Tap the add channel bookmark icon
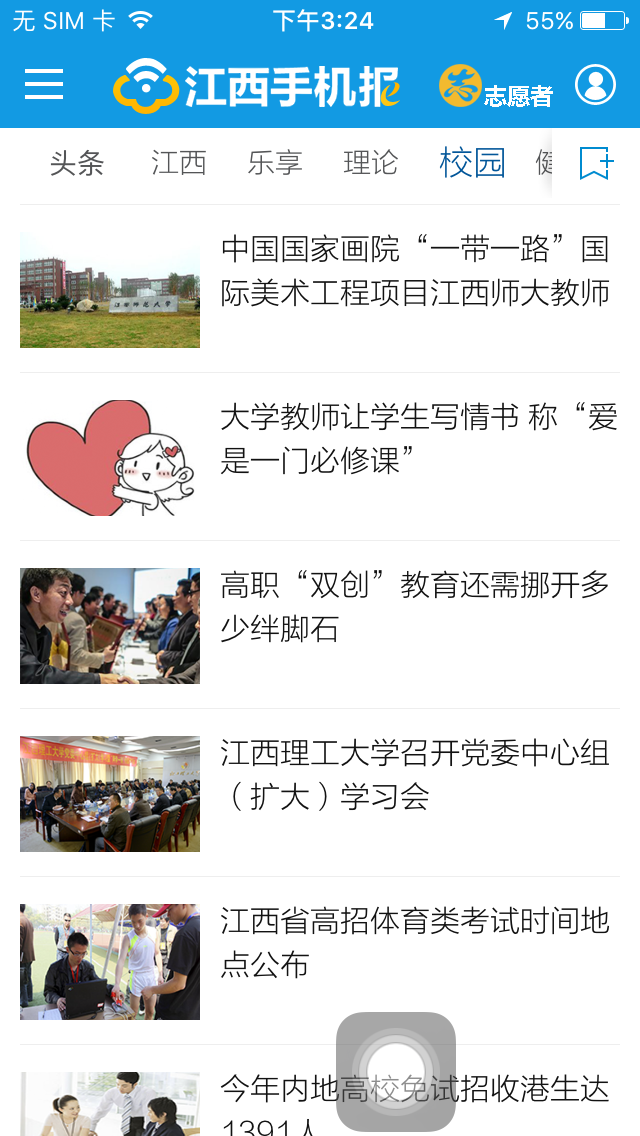 596,163
